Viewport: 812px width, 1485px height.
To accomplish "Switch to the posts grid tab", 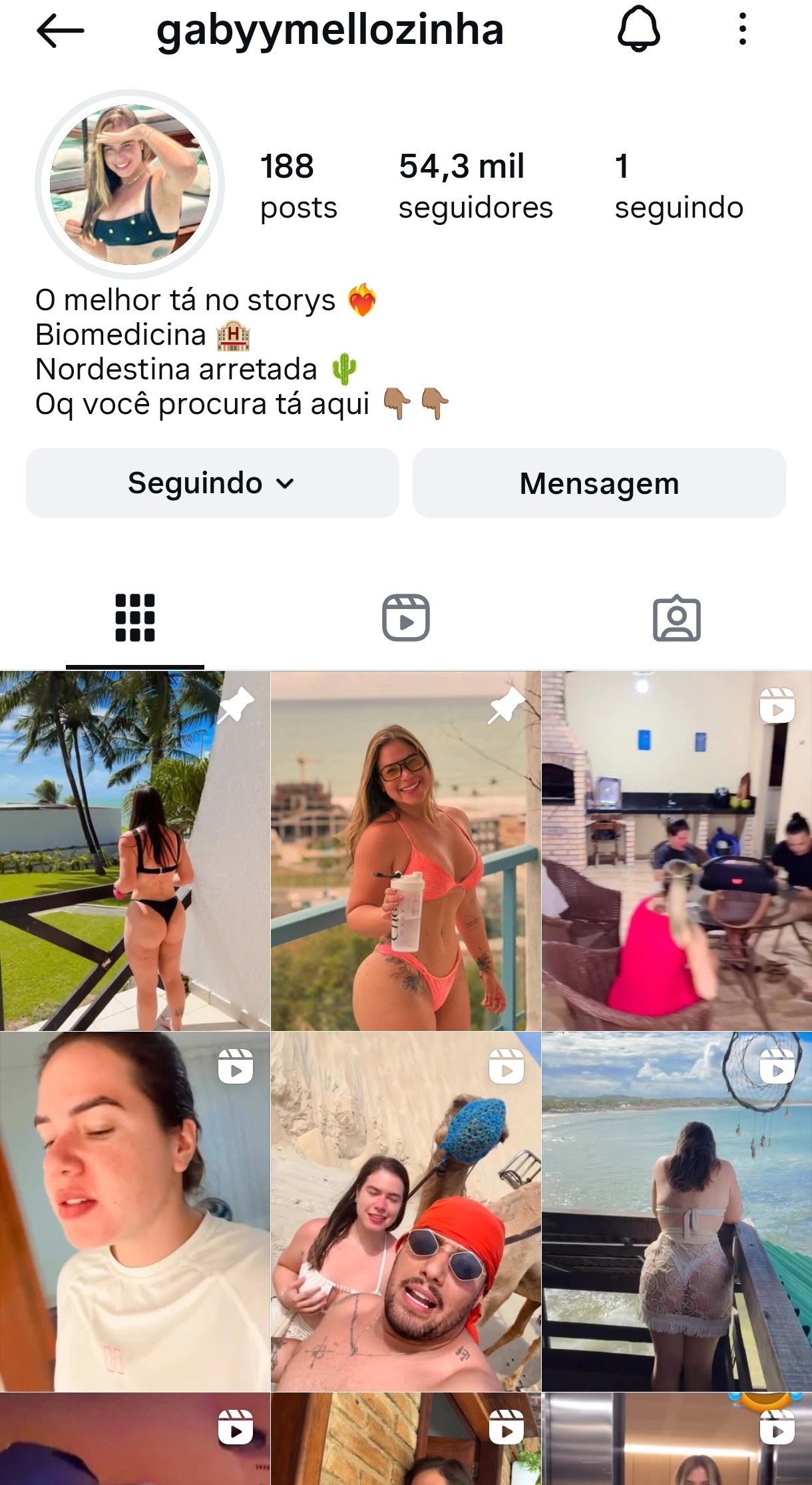I will click(x=135, y=618).
